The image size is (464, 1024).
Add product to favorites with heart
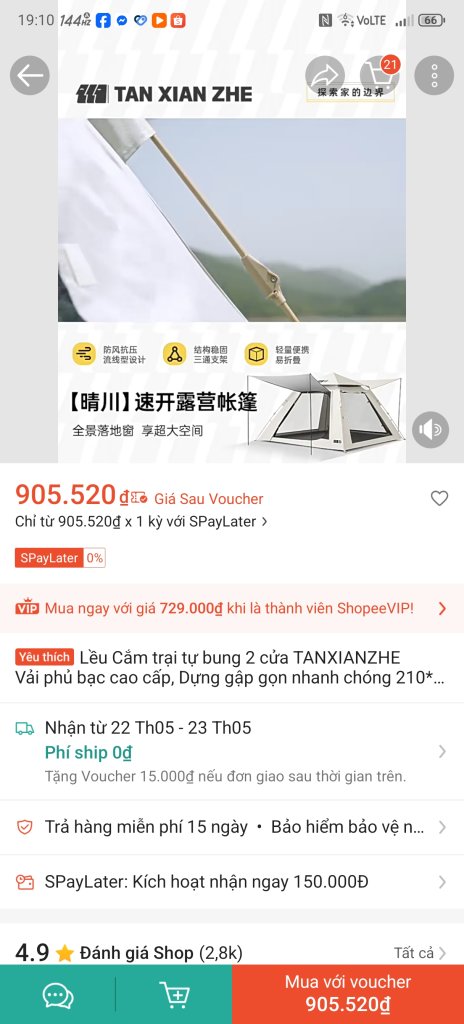(x=439, y=498)
